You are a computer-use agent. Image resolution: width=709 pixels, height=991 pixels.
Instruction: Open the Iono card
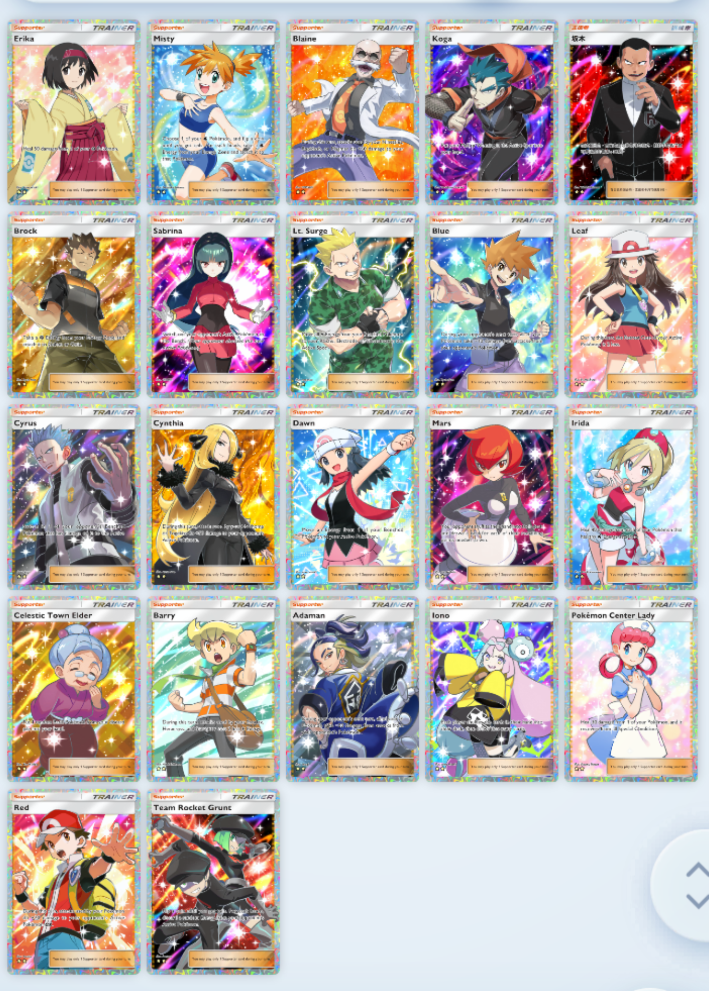pyautogui.click(x=491, y=689)
